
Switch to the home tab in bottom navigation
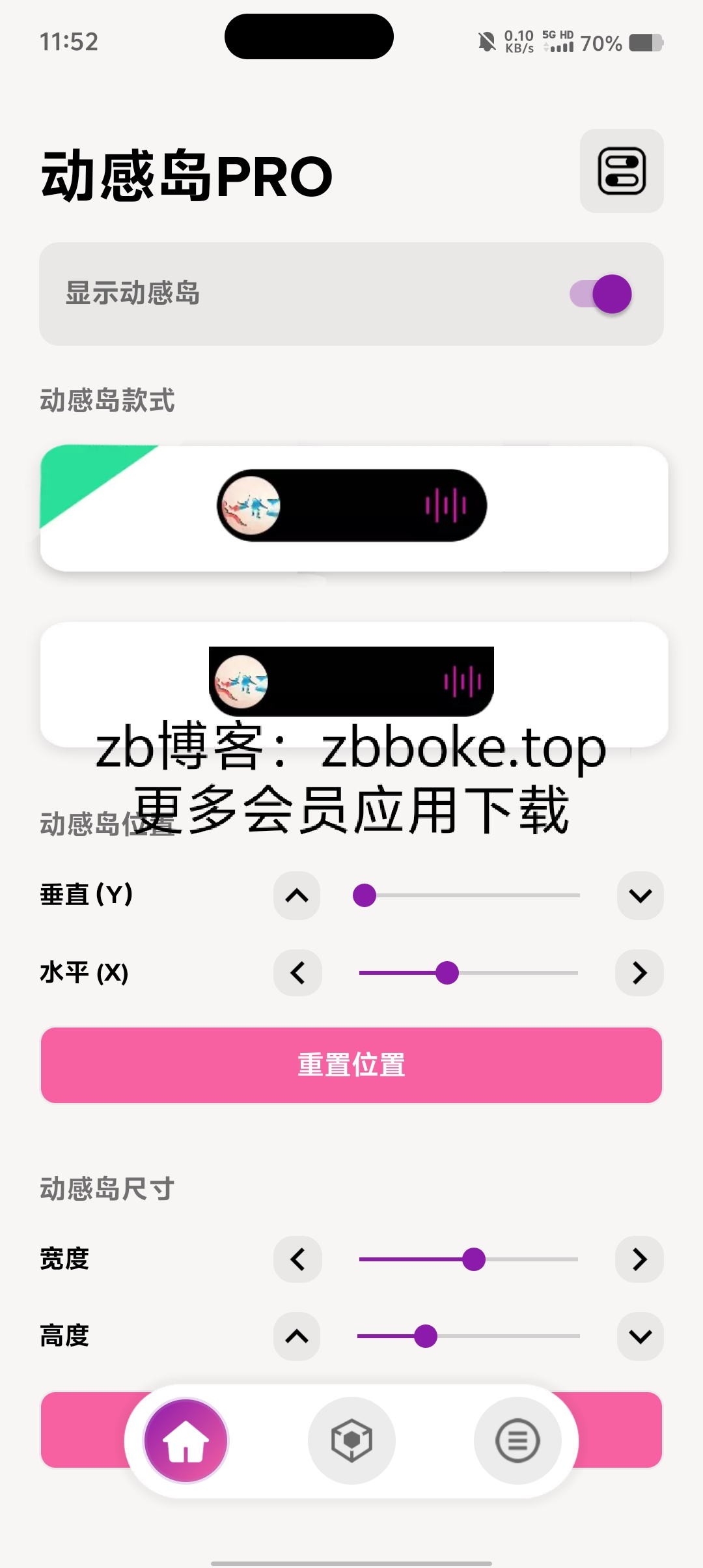coord(186,1441)
